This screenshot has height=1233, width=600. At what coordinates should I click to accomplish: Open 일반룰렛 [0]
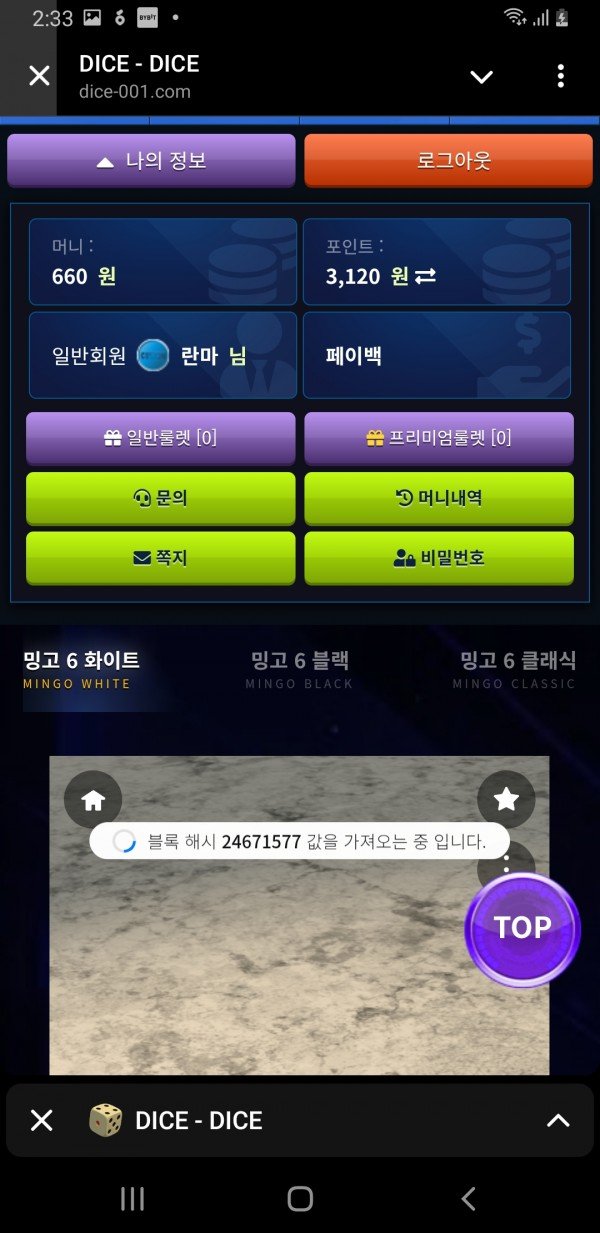(x=161, y=438)
